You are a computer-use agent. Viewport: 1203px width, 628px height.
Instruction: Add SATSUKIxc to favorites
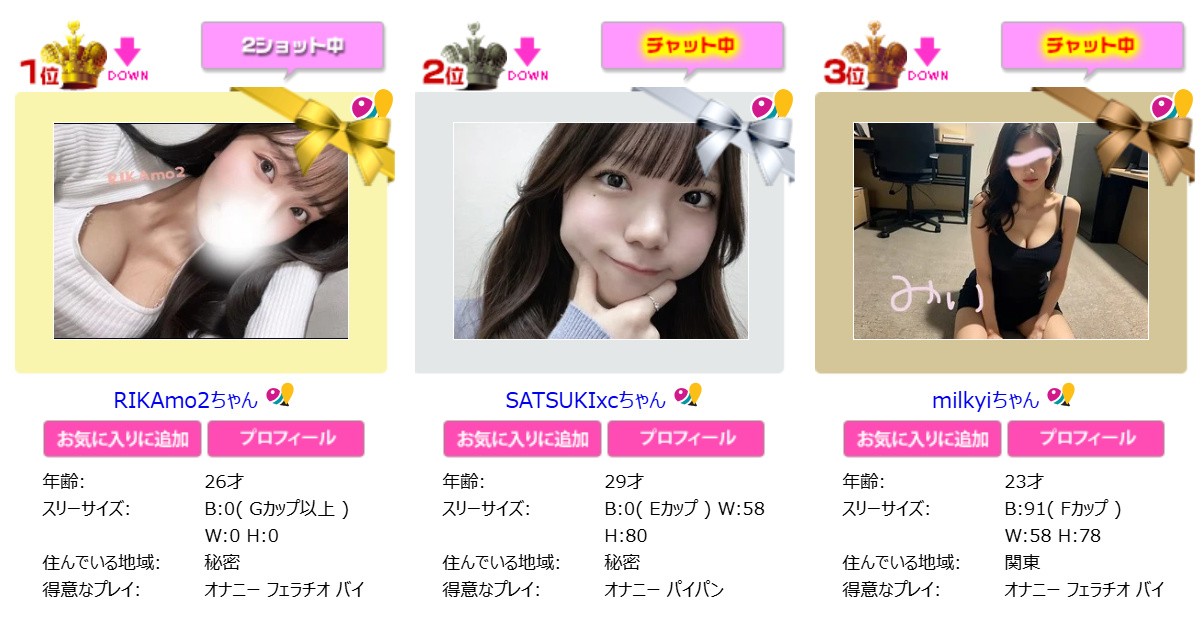tap(522, 438)
